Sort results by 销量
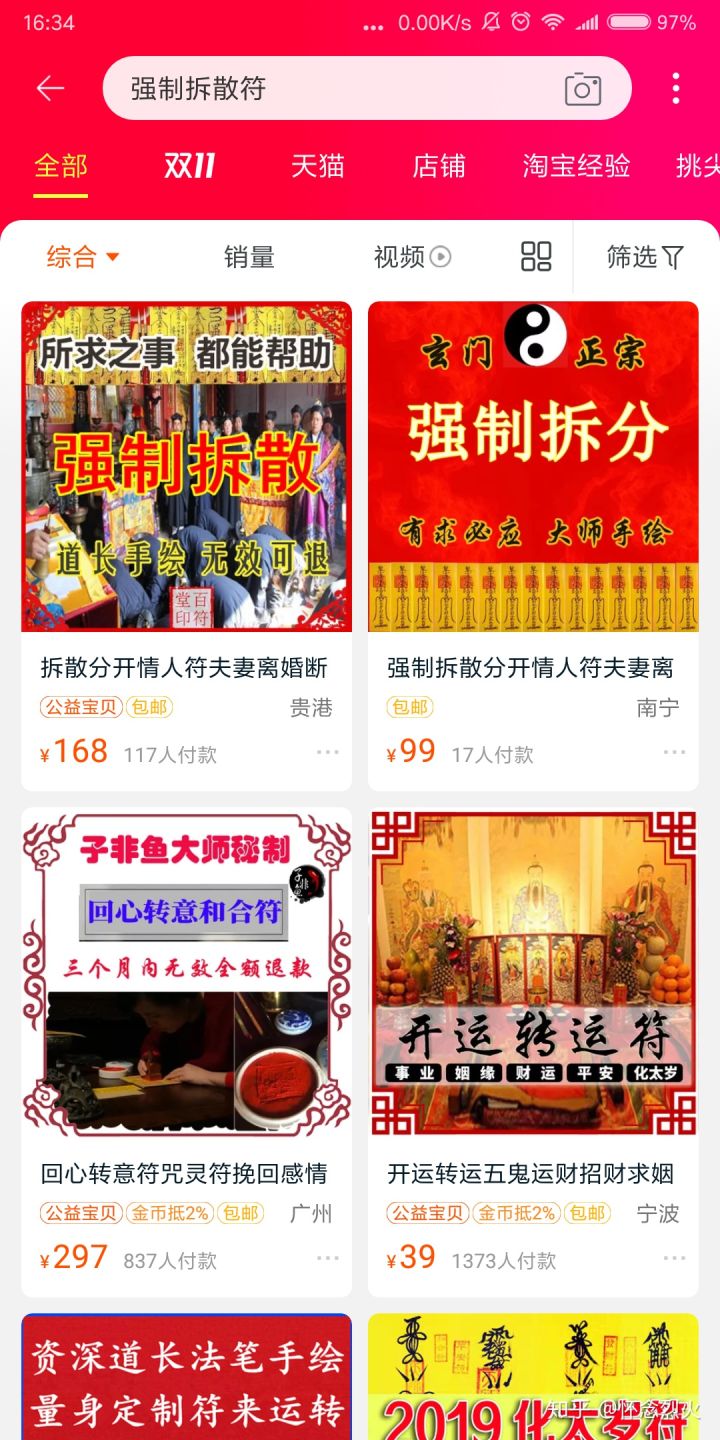 point(249,257)
